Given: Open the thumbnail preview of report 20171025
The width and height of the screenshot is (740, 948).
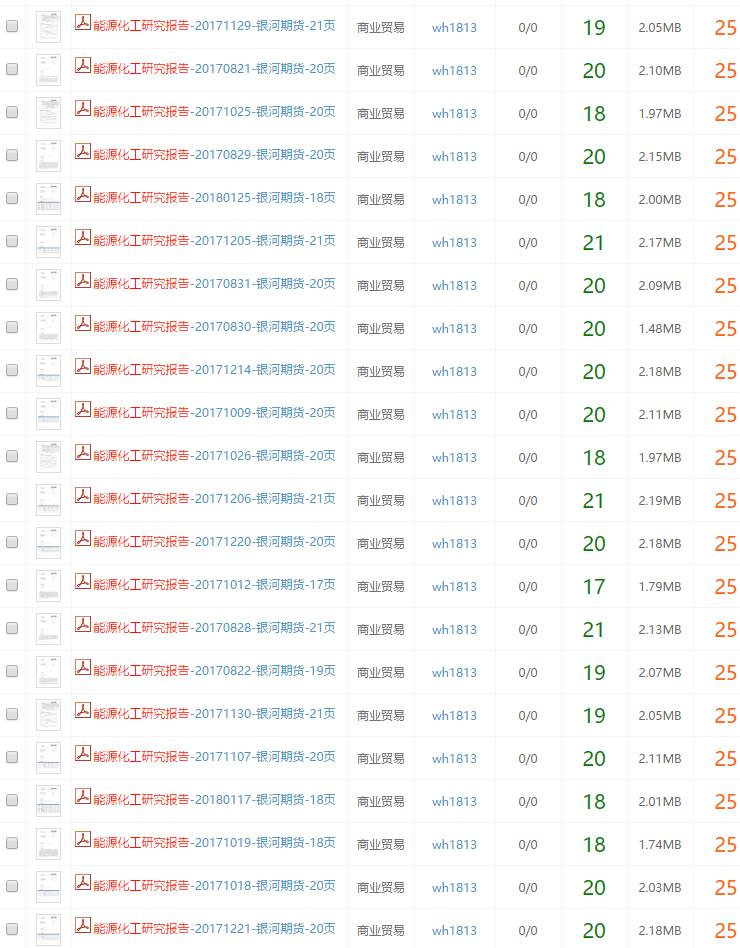Looking at the screenshot, I should [x=48, y=113].
